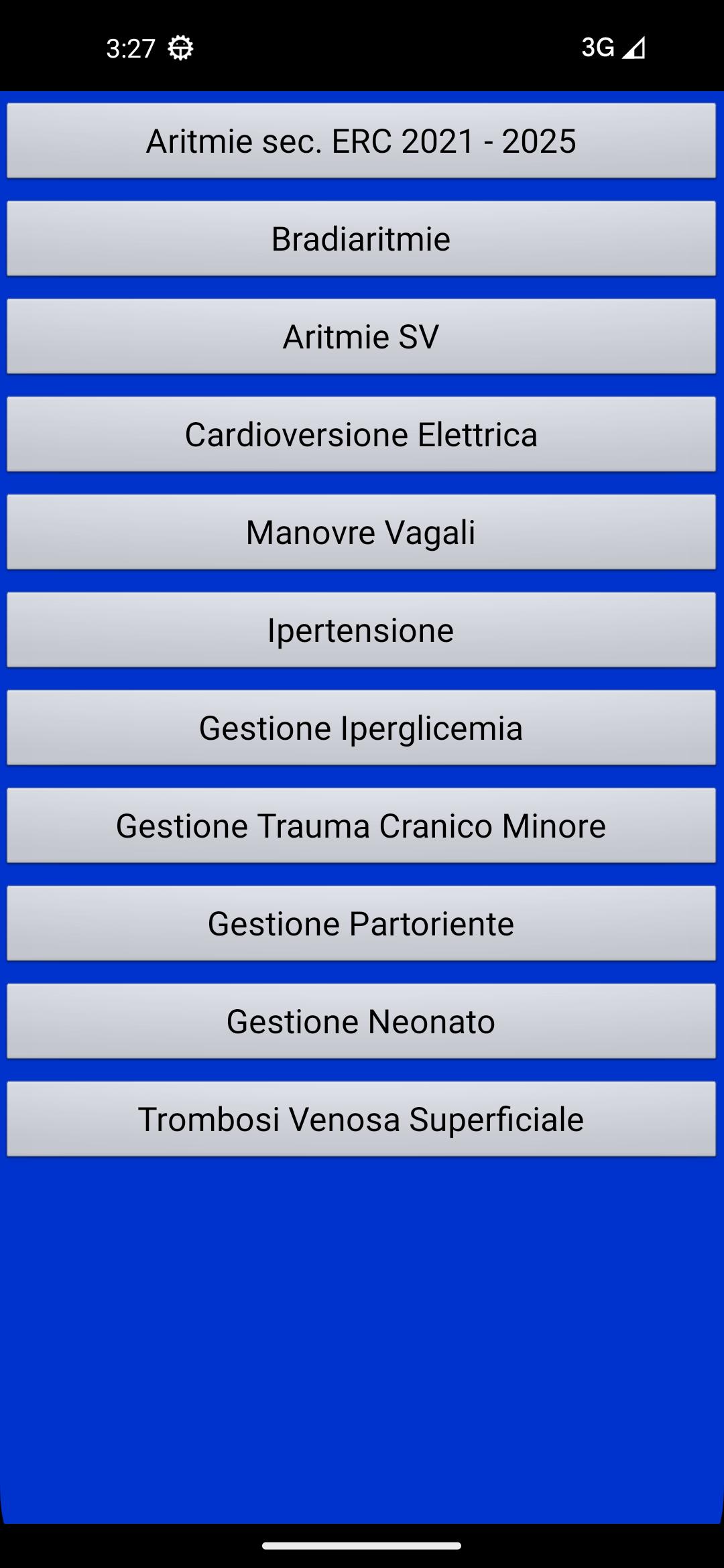The height and width of the screenshot is (1568, 724).
Task: Open Cardioversione Elettrica section
Action: click(361, 434)
